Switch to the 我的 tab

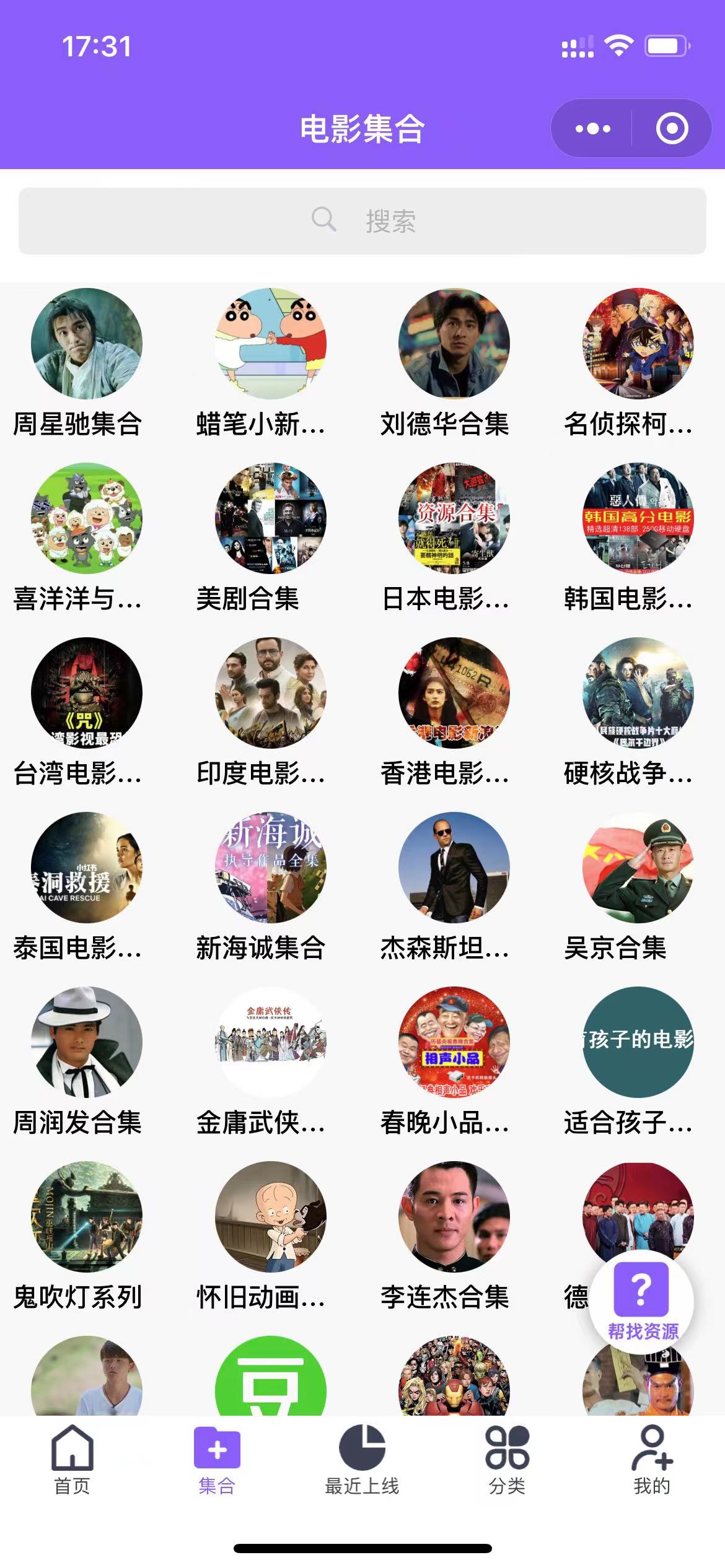tap(652, 1460)
